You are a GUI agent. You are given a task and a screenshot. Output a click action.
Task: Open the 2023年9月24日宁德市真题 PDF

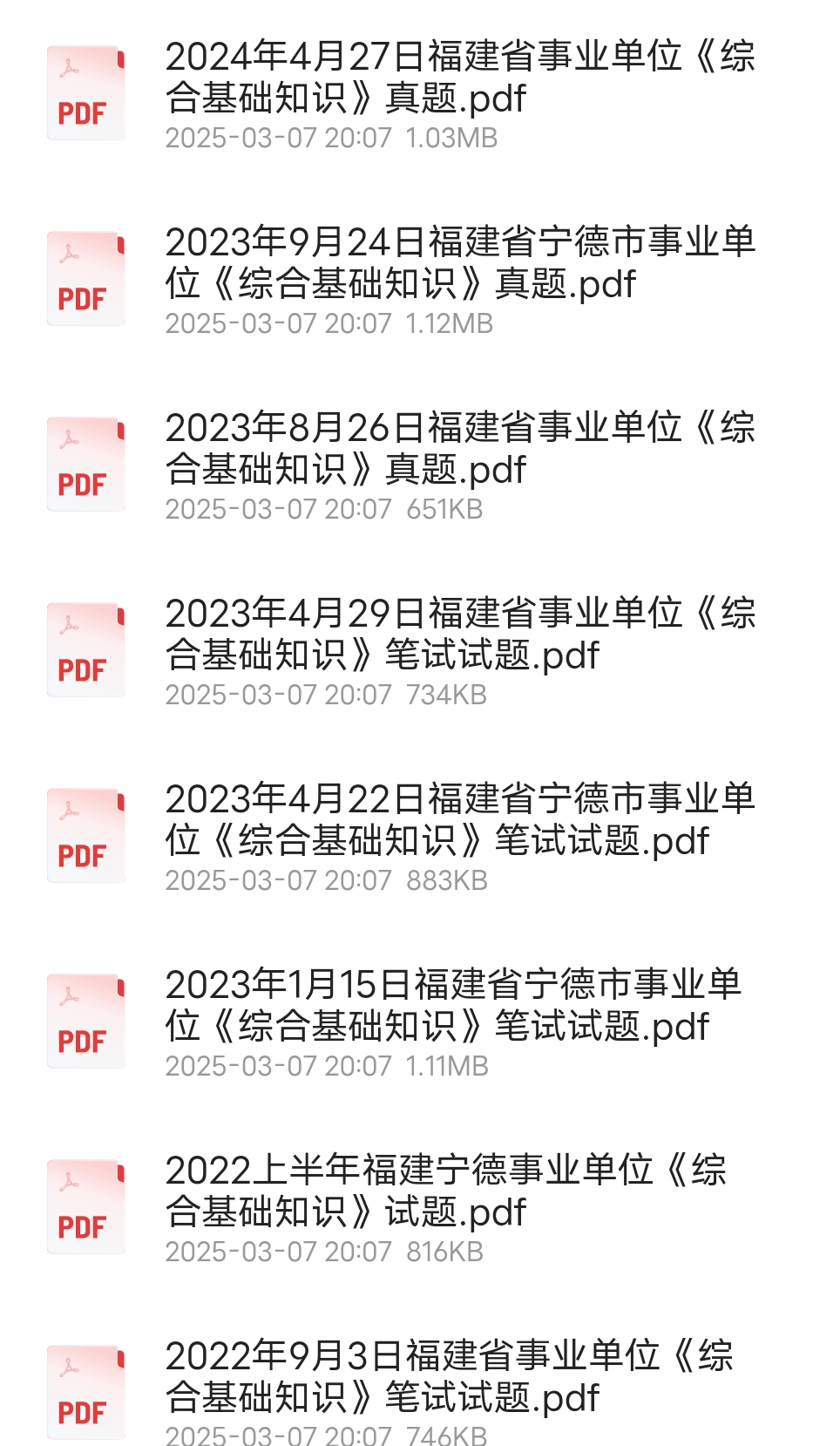(420, 279)
